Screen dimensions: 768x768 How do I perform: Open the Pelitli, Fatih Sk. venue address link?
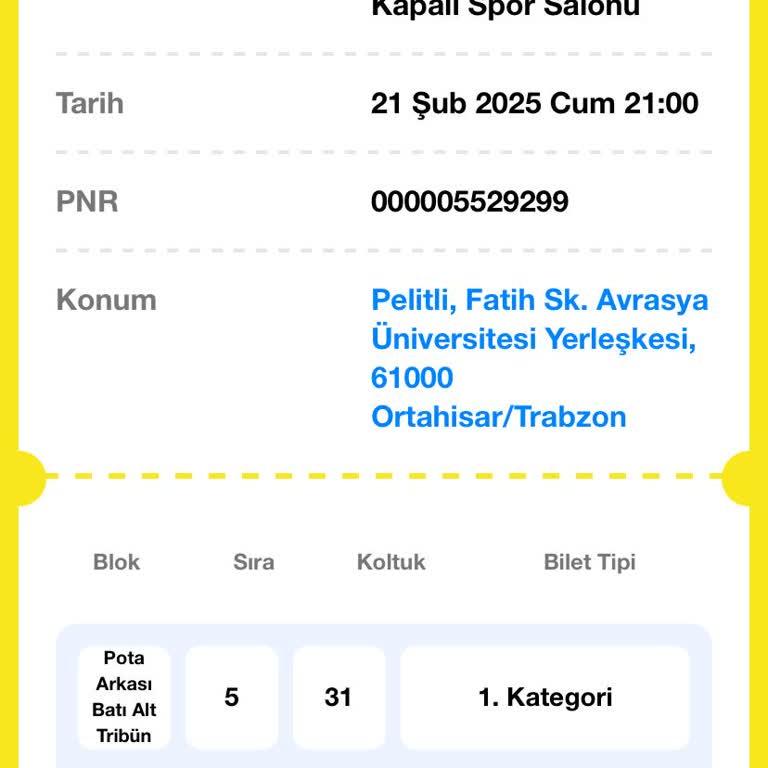[538, 358]
